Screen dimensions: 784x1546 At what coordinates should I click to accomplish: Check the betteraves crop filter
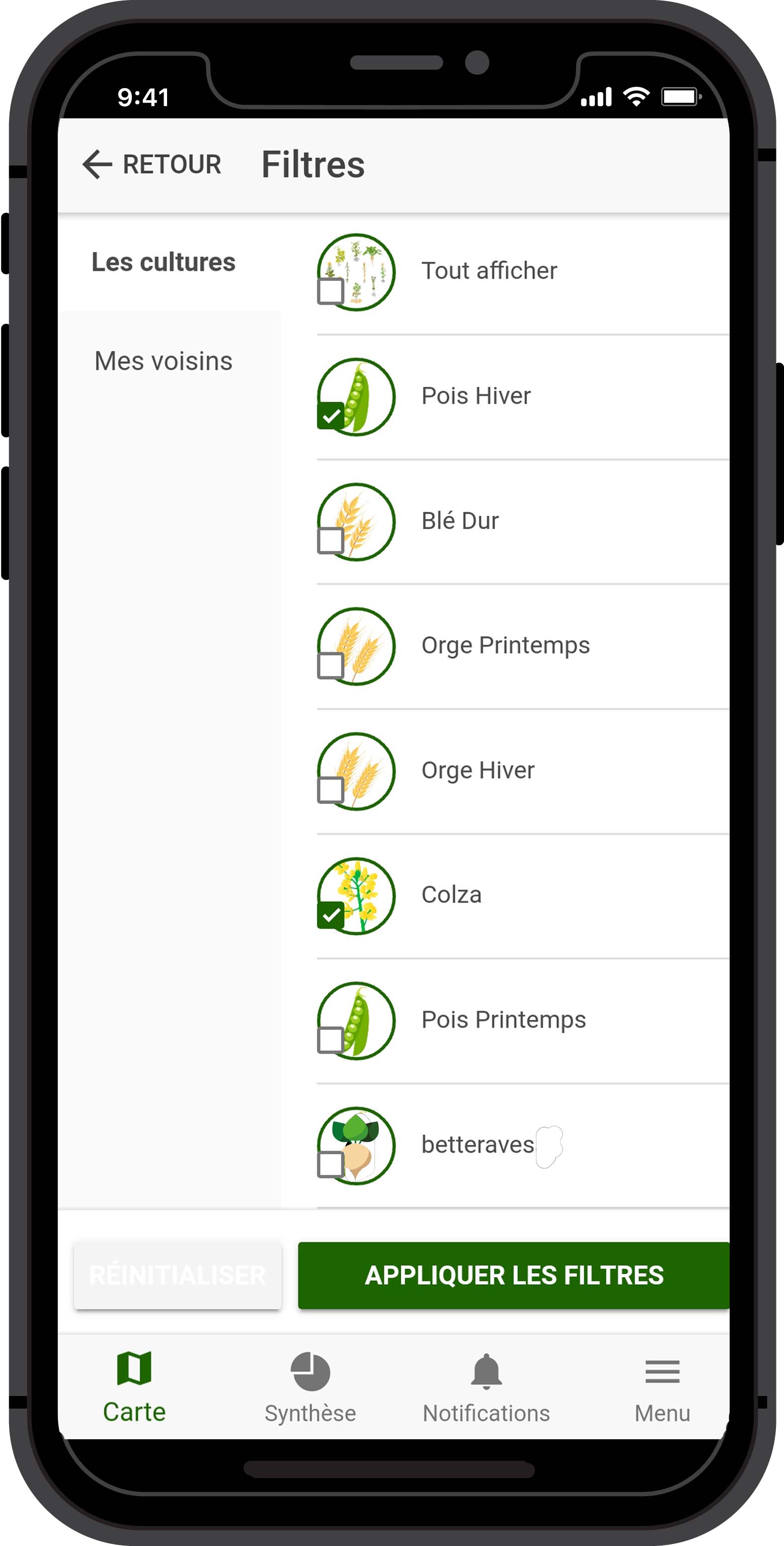(331, 1165)
